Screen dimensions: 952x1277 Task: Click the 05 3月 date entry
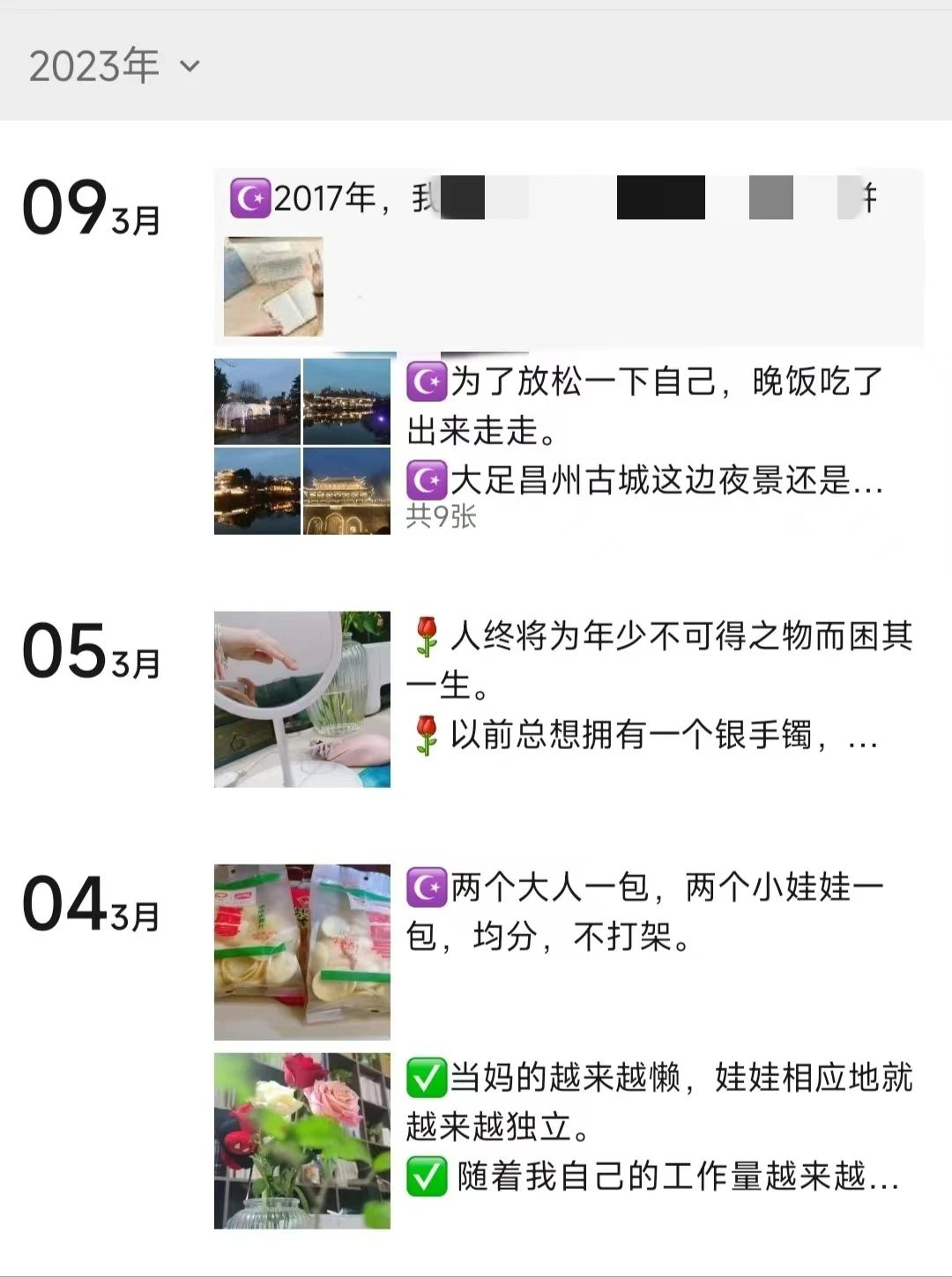pyautogui.click(x=90, y=652)
